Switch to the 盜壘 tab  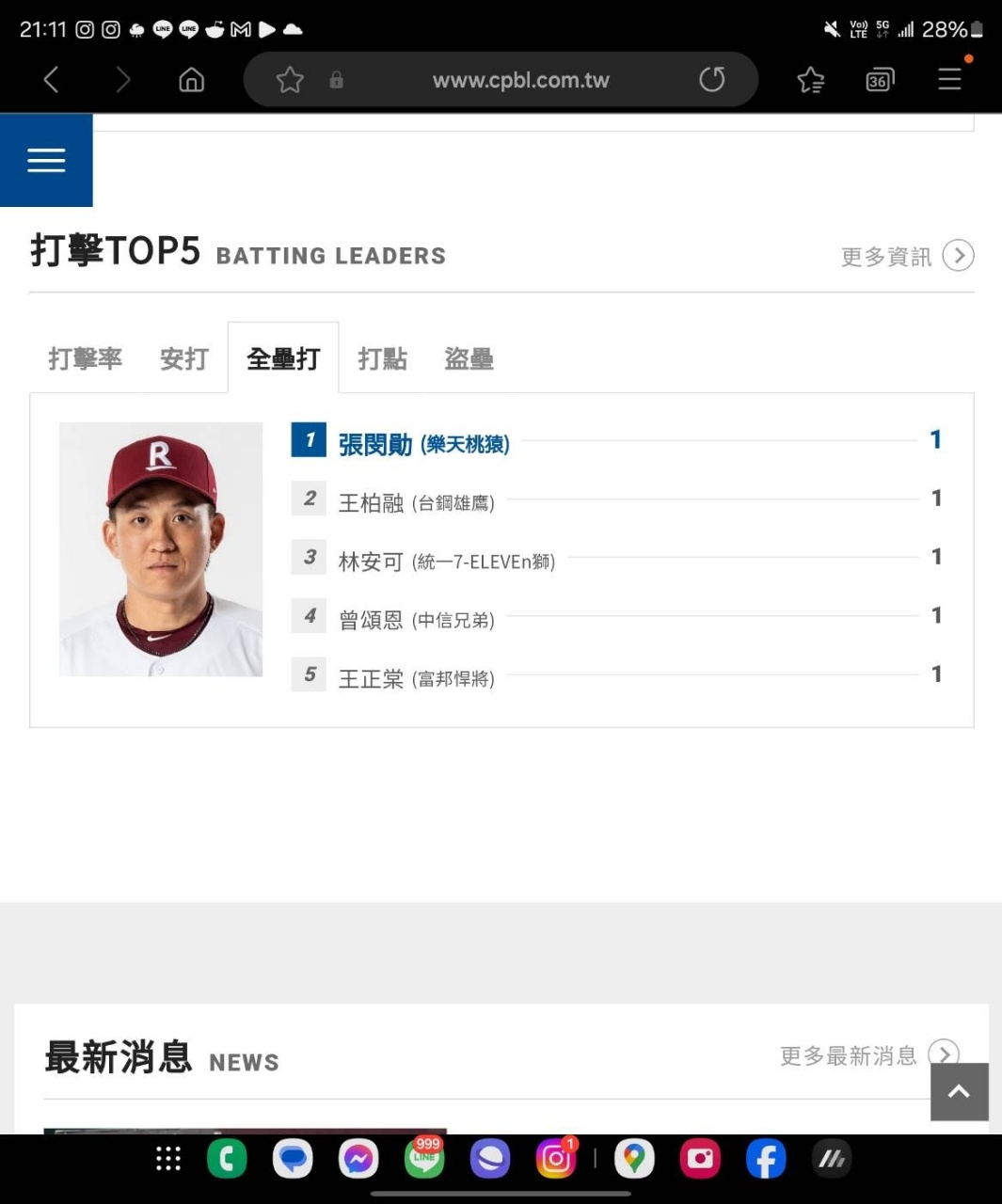469,358
